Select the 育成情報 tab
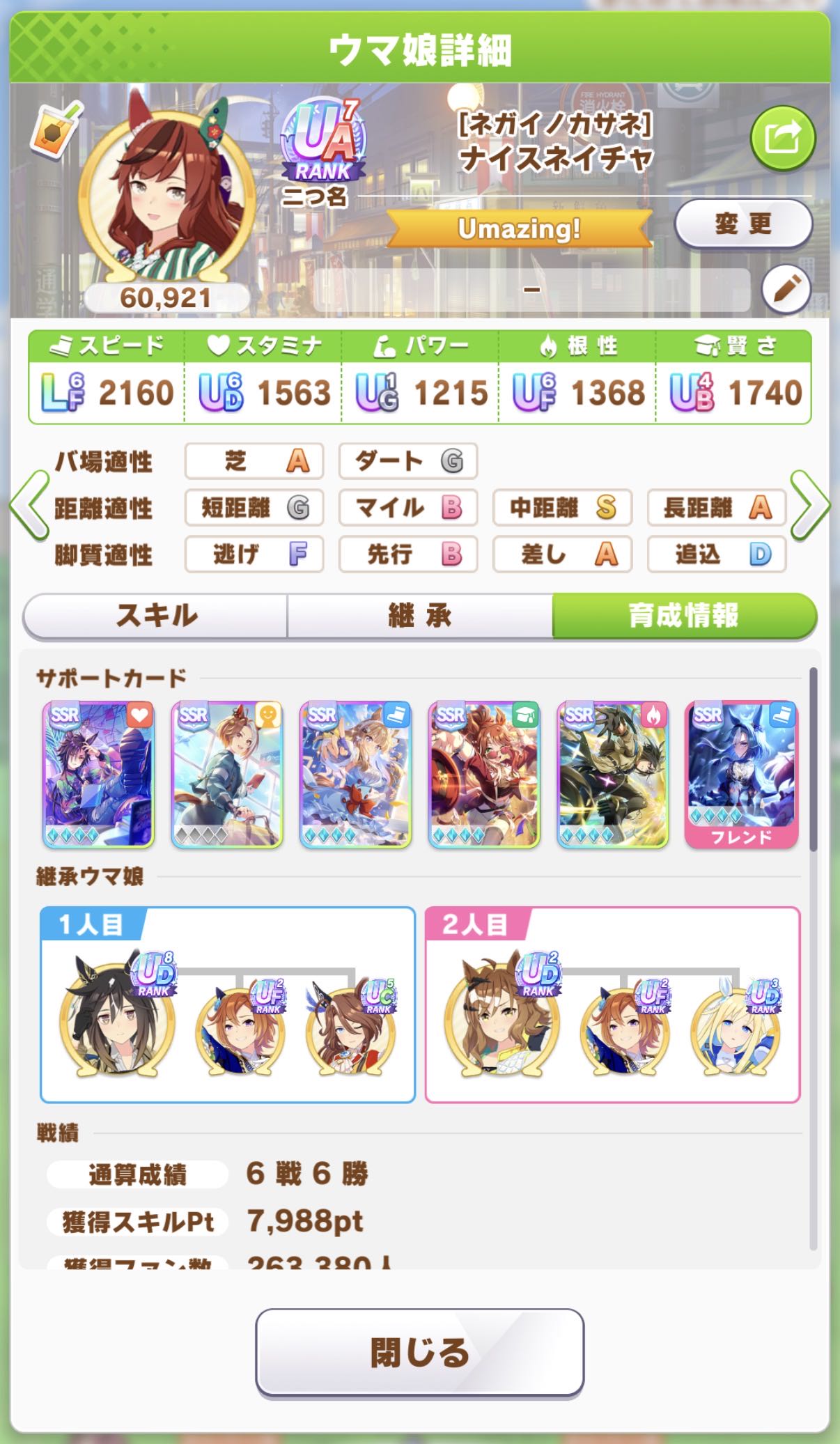Image resolution: width=840 pixels, height=1444 pixels. click(x=683, y=616)
